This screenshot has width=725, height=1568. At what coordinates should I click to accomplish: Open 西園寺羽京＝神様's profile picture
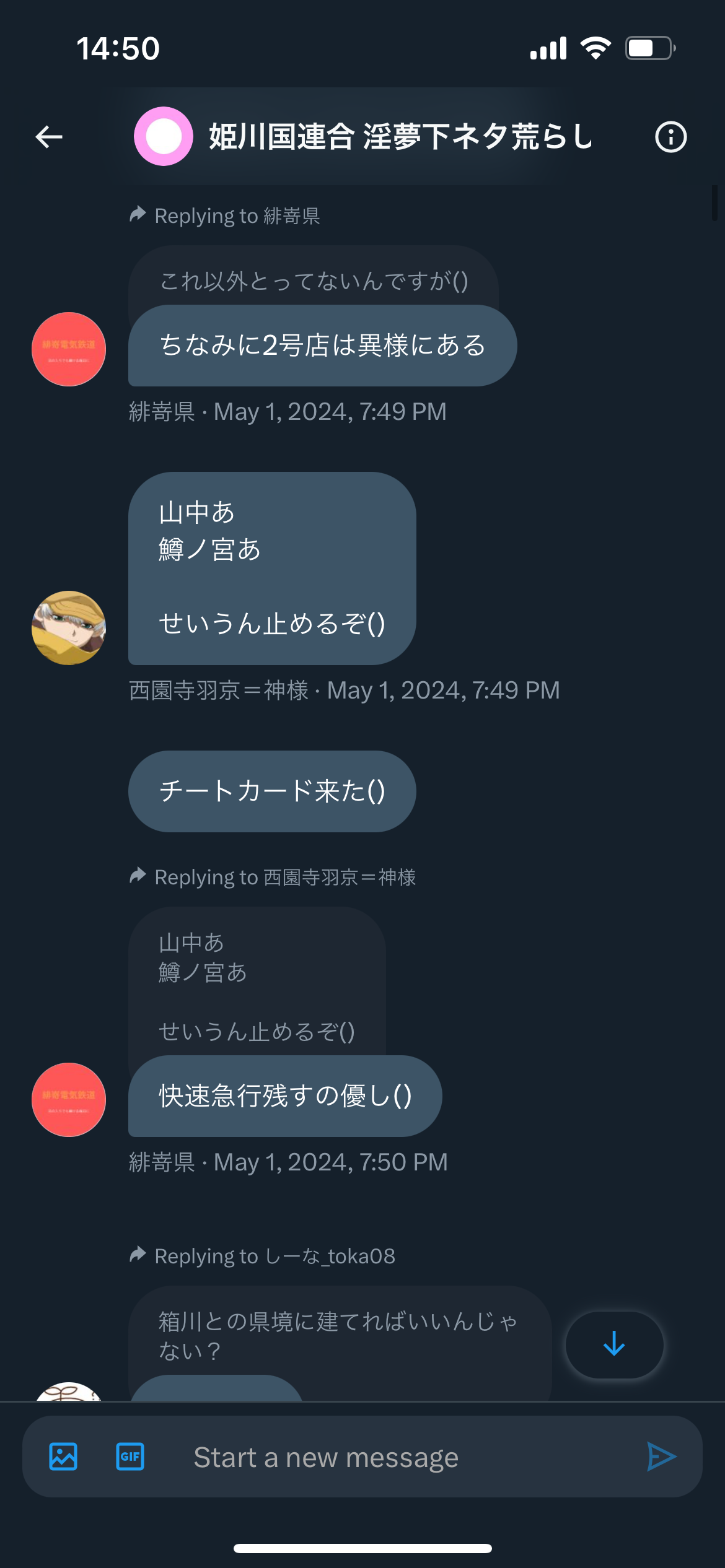69,628
